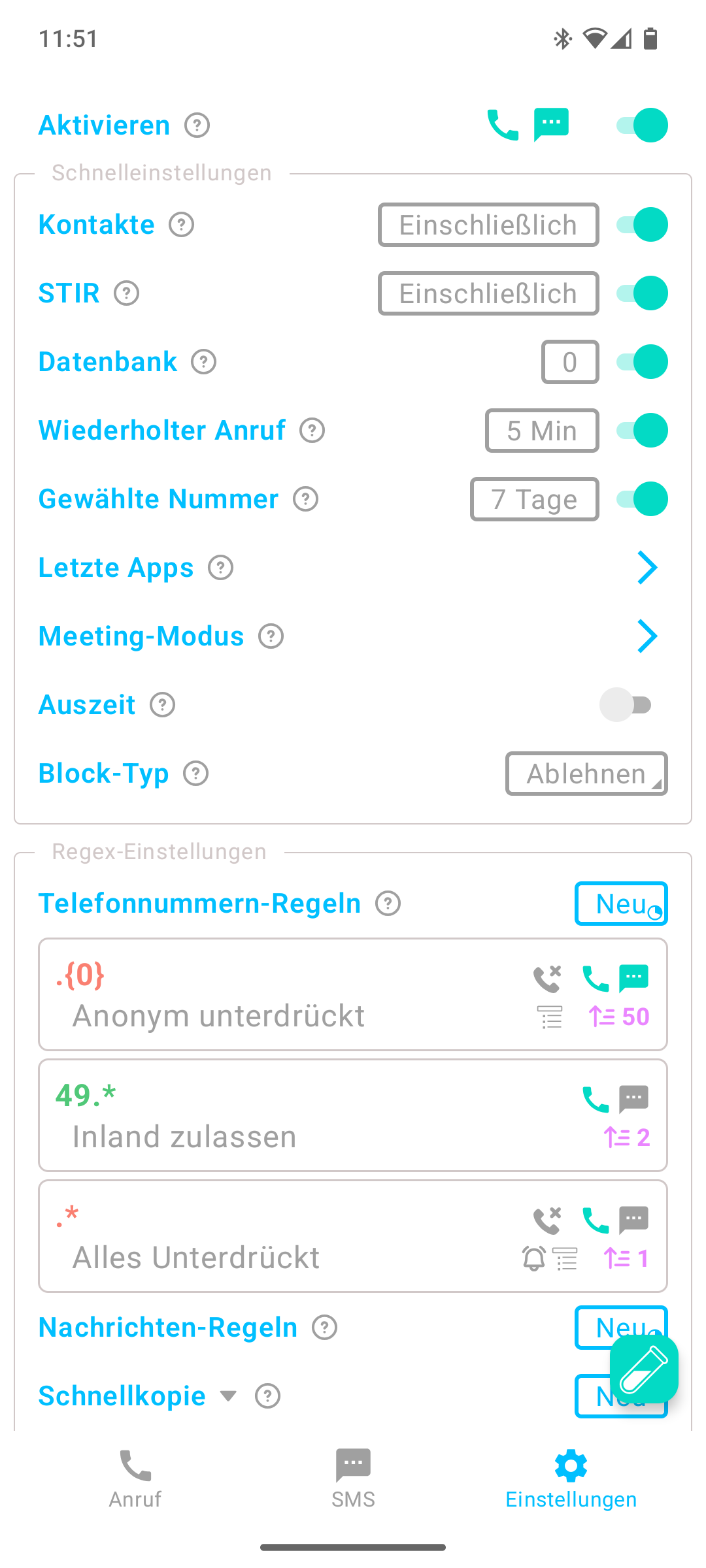This screenshot has height=1568, width=706.
Task: Toggle the Aktivieren switch off
Action: (x=642, y=125)
